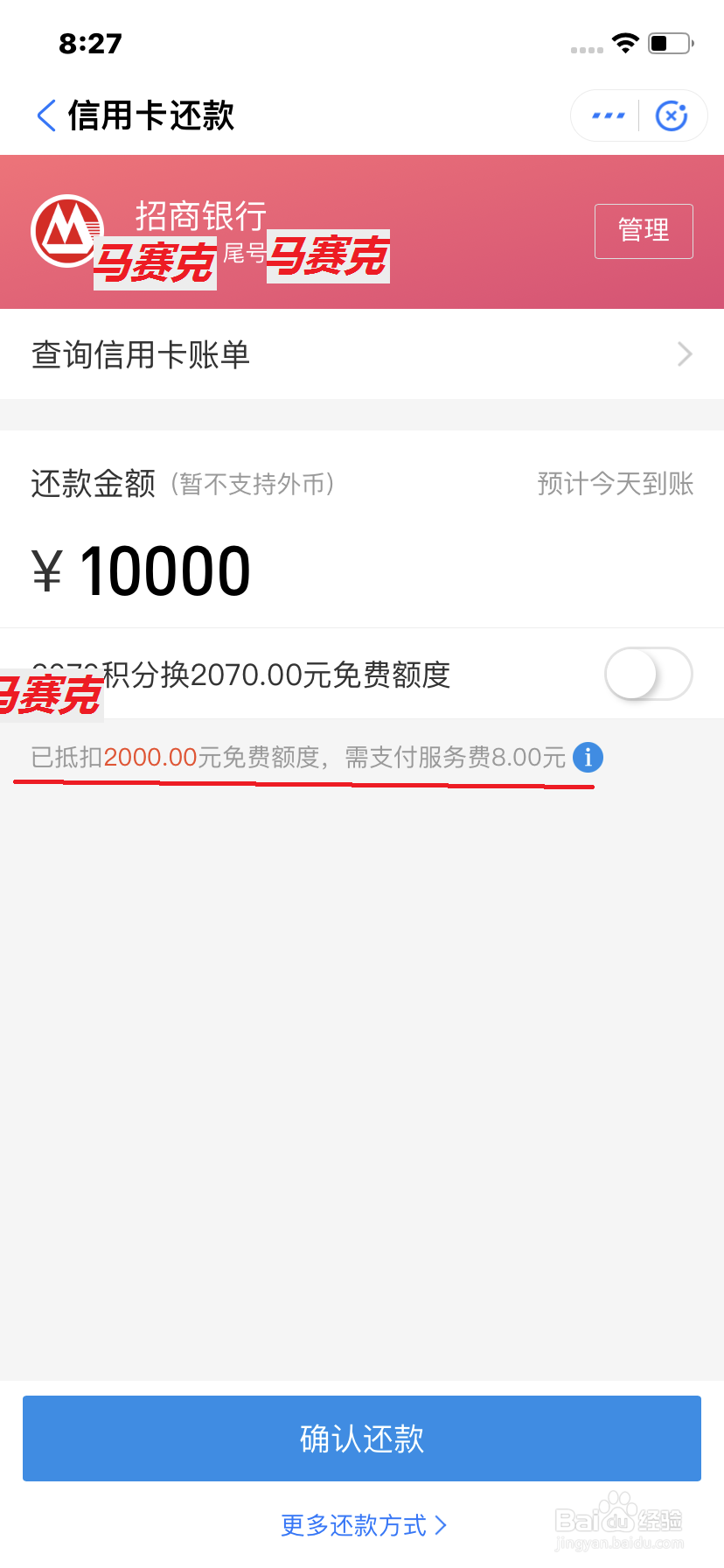Expand 查询信用卡账单 via its chevron
724x1568 pixels.
tap(684, 354)
